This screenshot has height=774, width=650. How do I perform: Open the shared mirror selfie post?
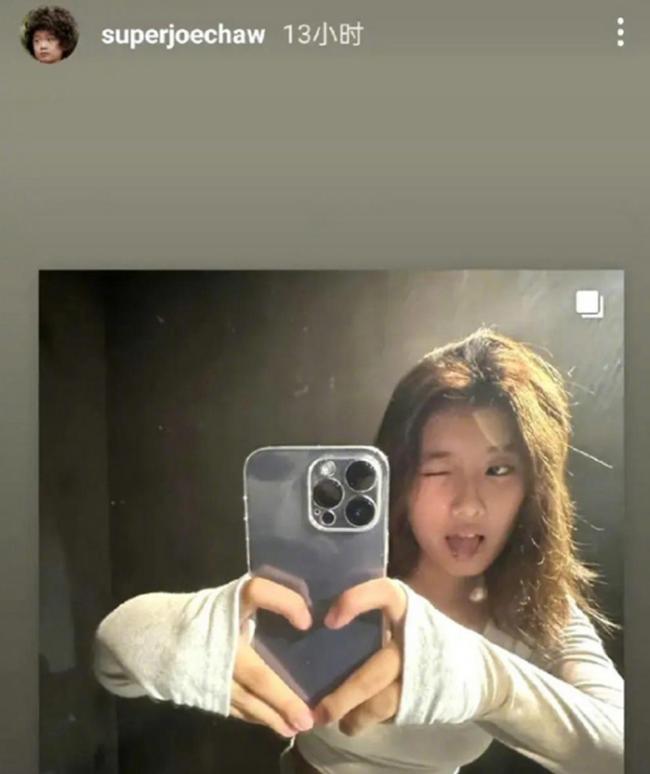click(x=331, y=520)
